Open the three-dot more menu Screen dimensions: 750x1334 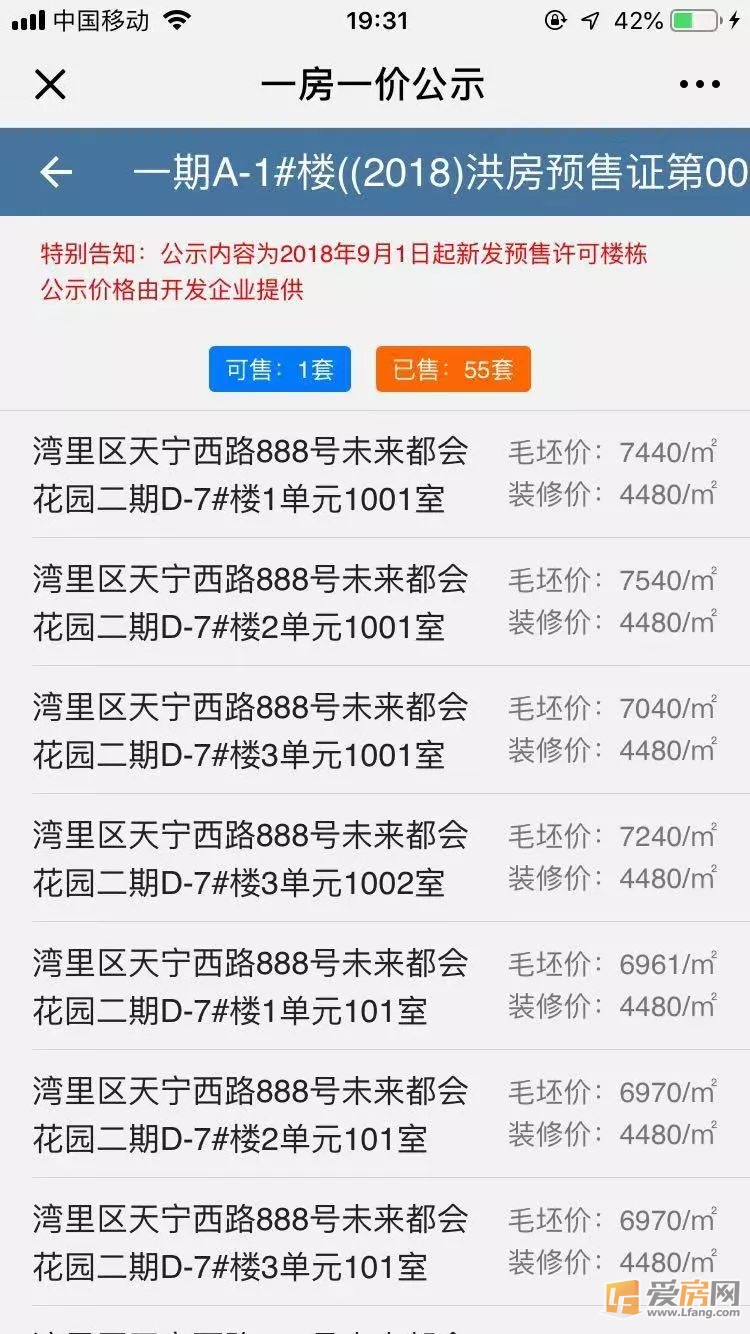(700, 85)
